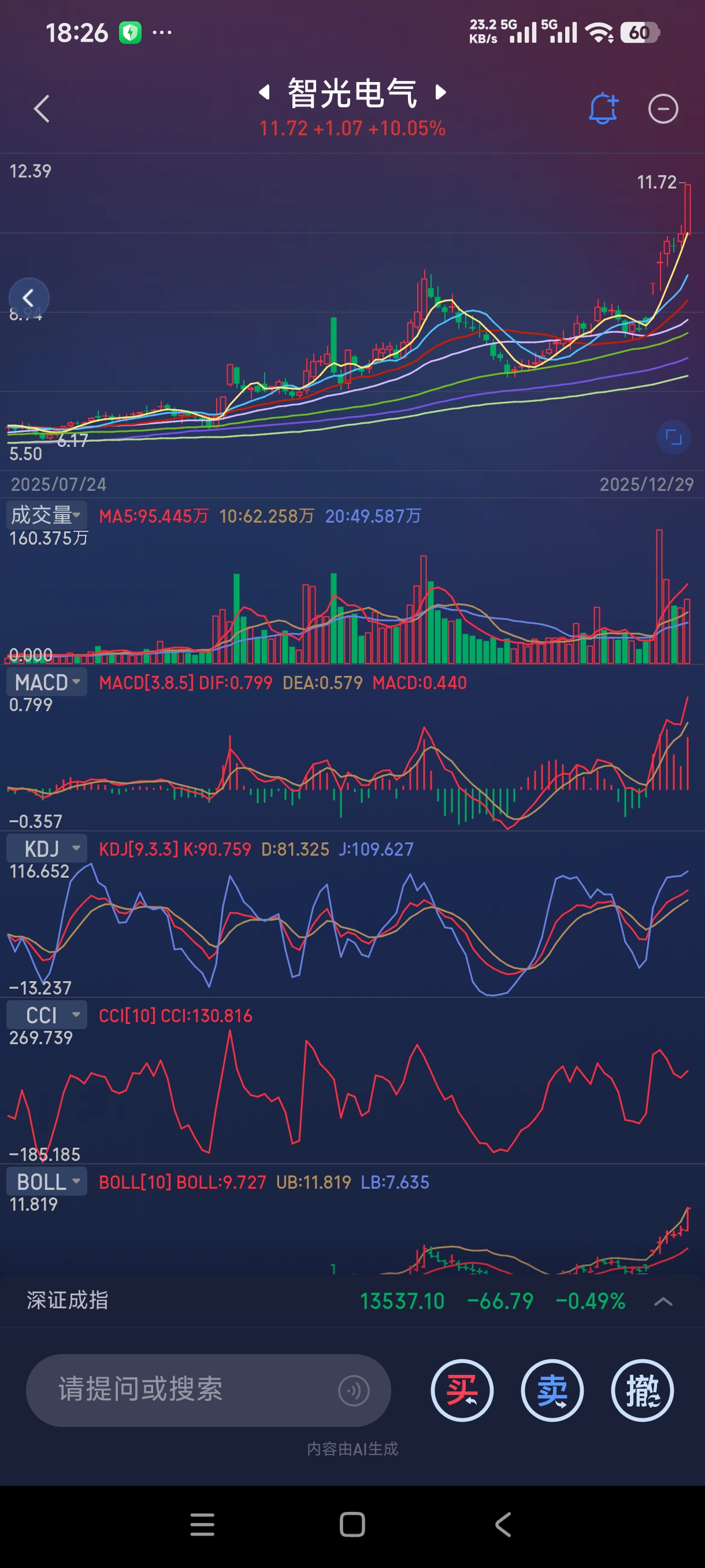Screen dimensions: 705x1568
Task: Tap the 撤 cancel order button
Action: 642,1391
